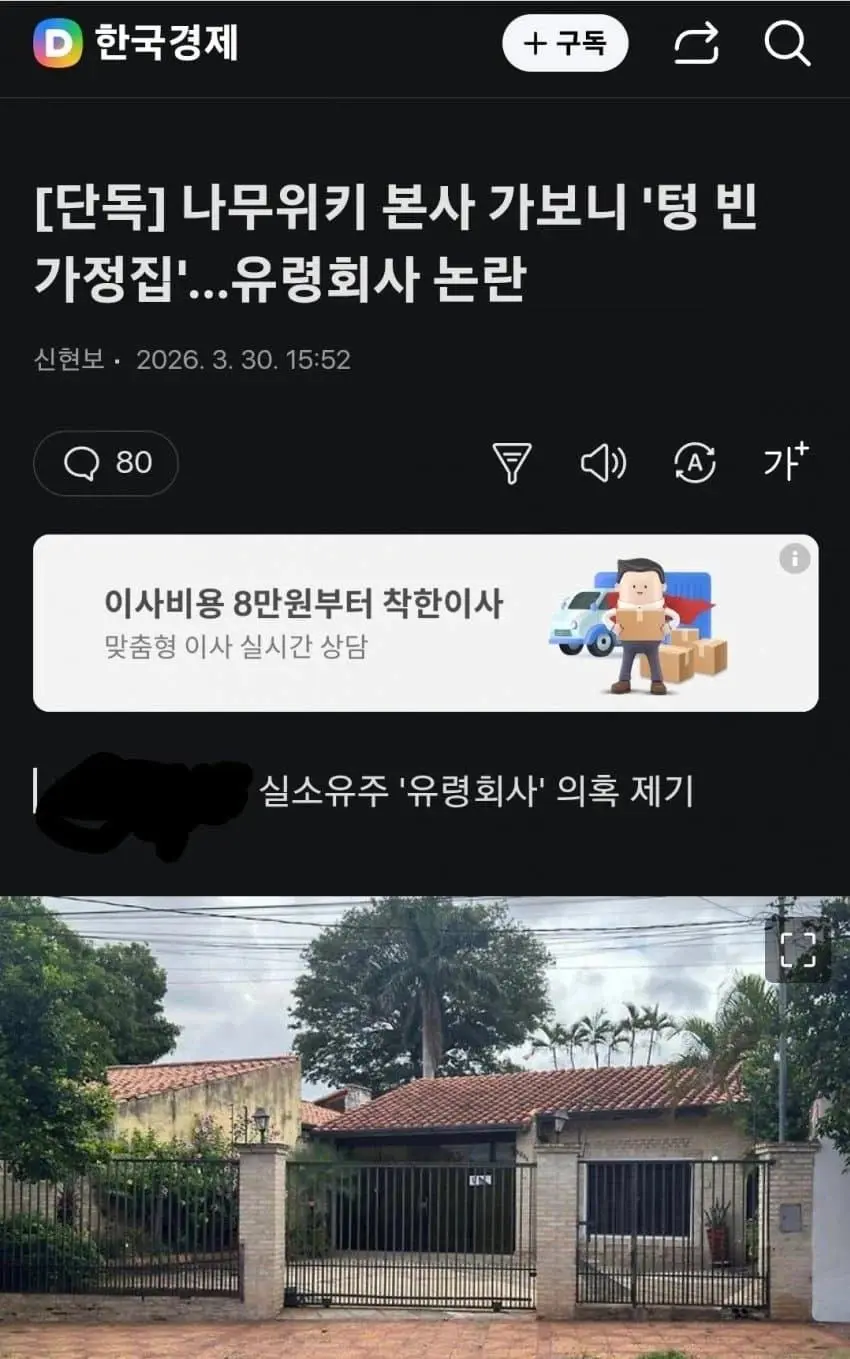Screen dimensions: 850x1359
Task: Open ad info with the (i) icon
Action: point(795,559)
